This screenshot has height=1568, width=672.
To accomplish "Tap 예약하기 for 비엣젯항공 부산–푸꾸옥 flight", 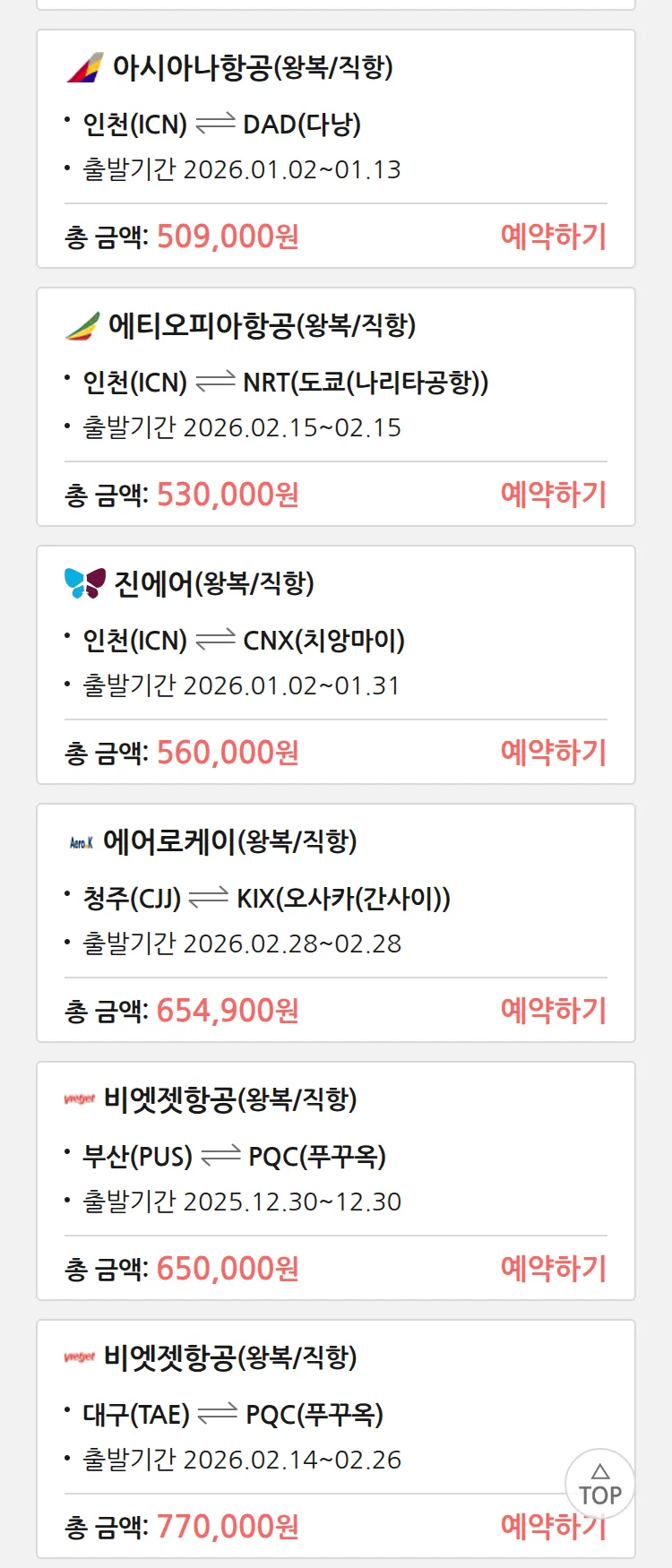I will 553,1269.
